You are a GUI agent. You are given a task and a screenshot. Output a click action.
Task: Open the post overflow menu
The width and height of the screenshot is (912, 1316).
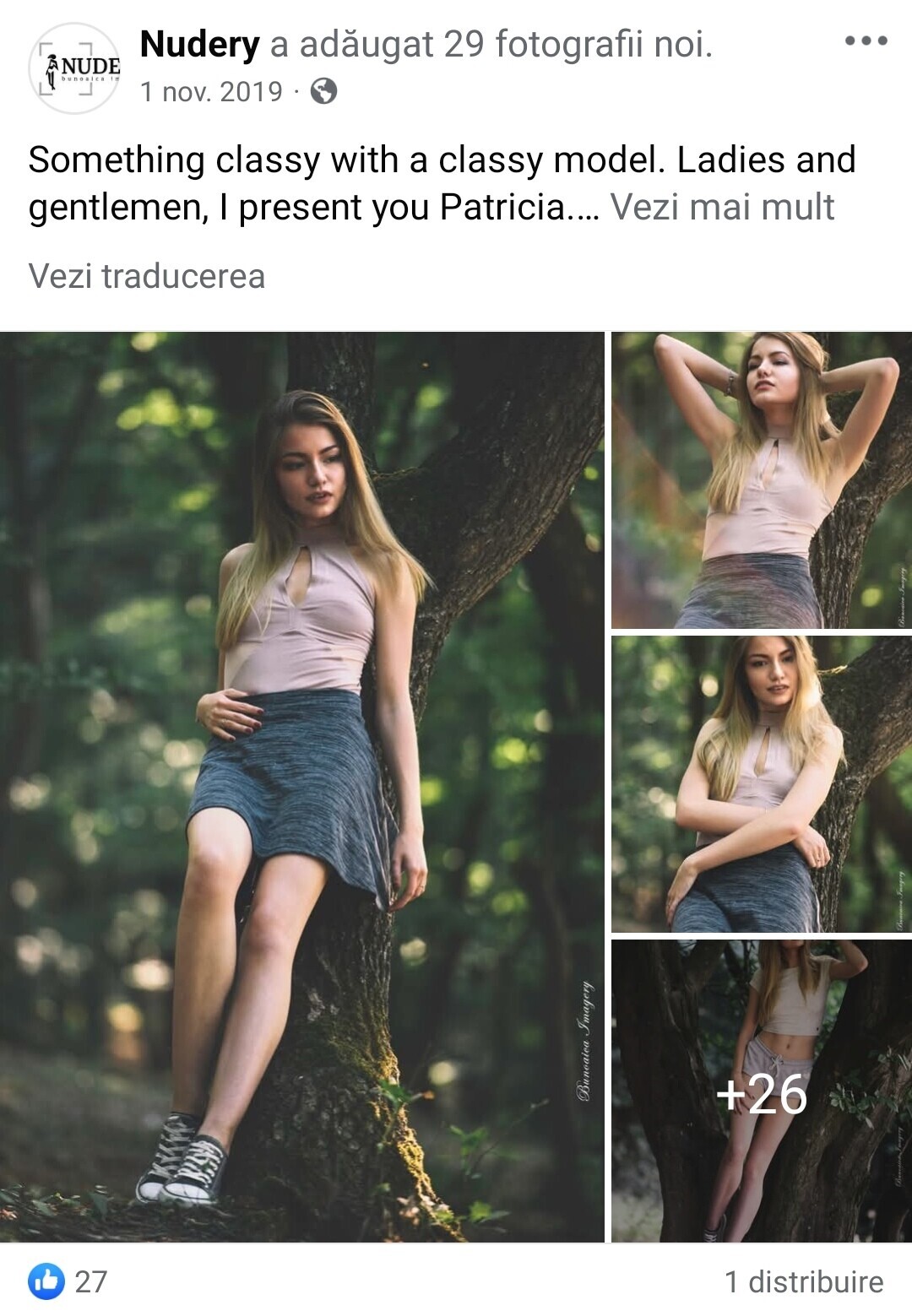click(866, 41)
